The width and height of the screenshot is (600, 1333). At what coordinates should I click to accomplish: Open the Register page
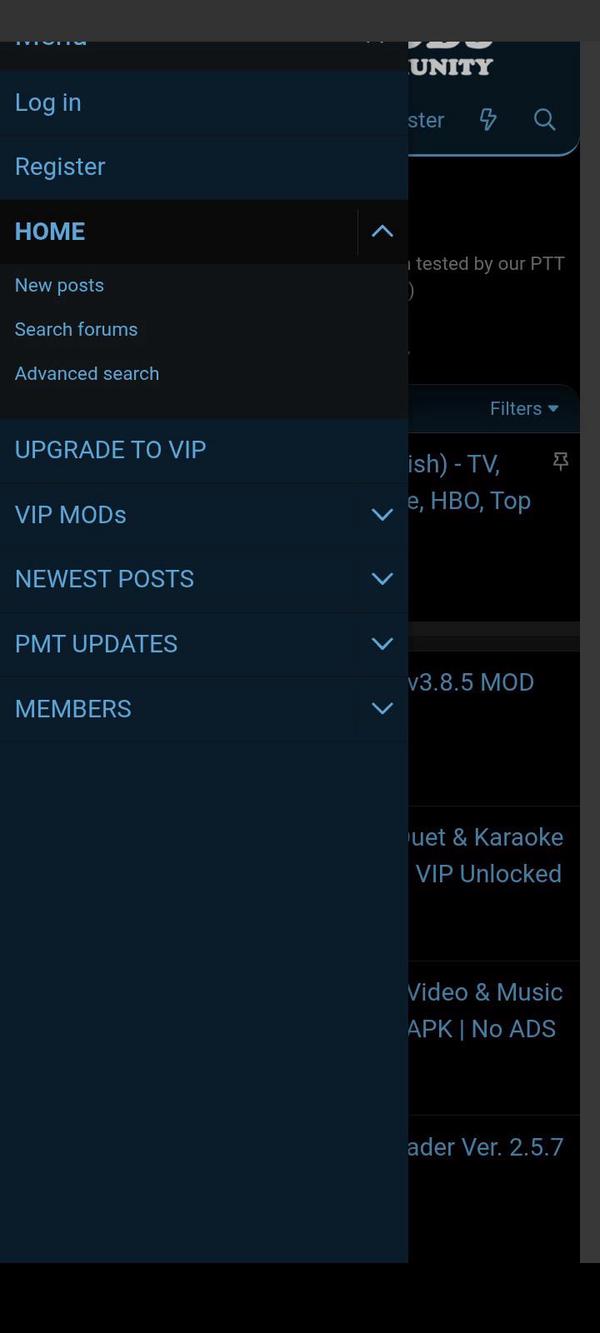point(60,167)
